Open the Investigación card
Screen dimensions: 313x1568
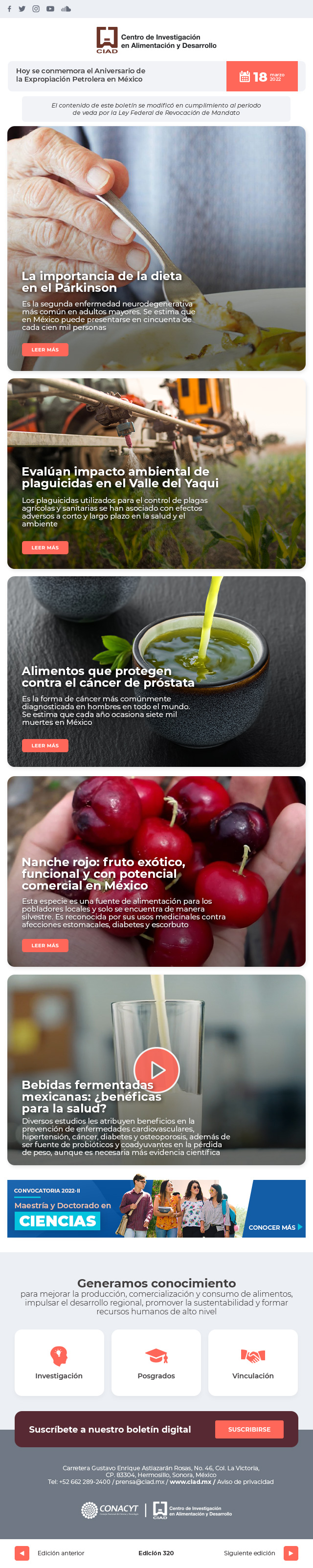[x=59, y=1362]
